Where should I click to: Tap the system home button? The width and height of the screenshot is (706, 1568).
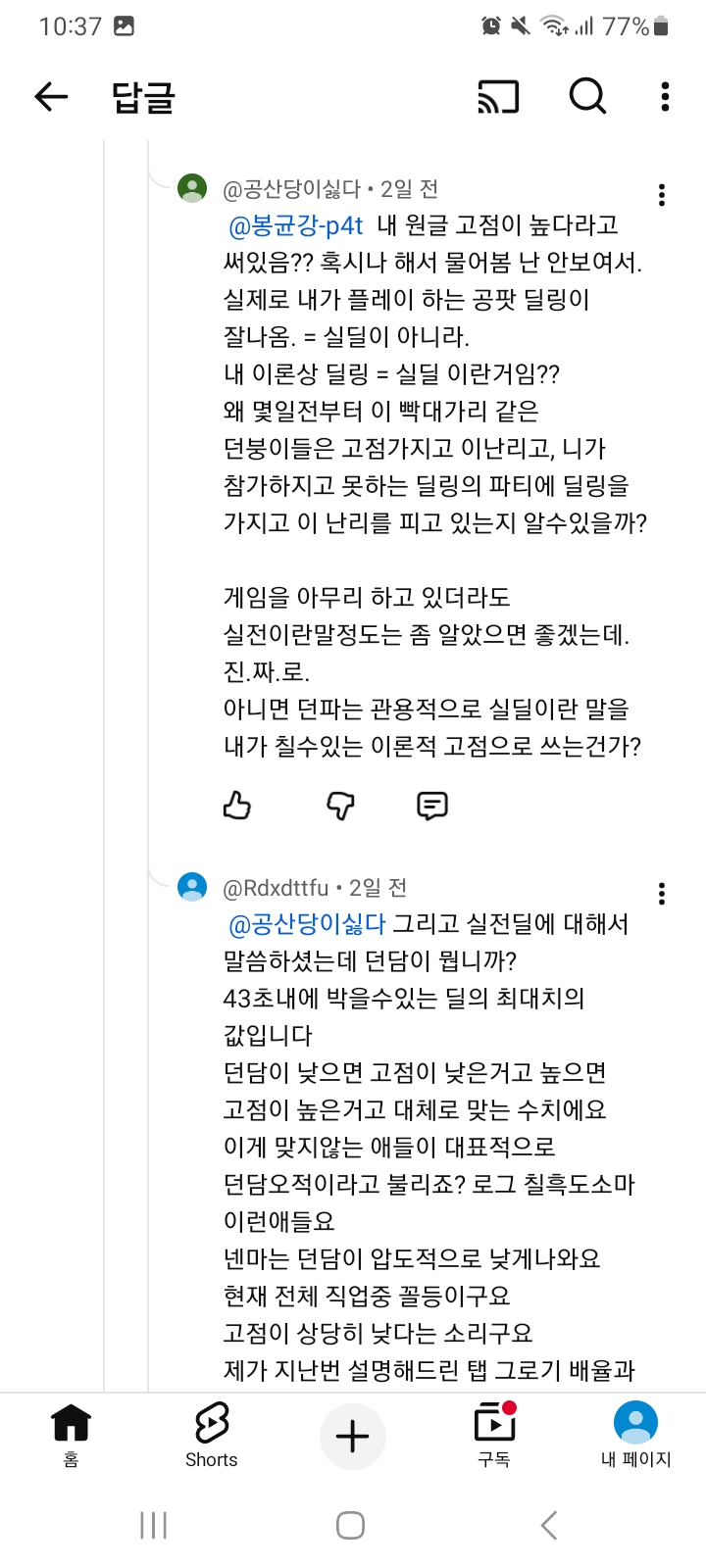(x=351, y=1525)
